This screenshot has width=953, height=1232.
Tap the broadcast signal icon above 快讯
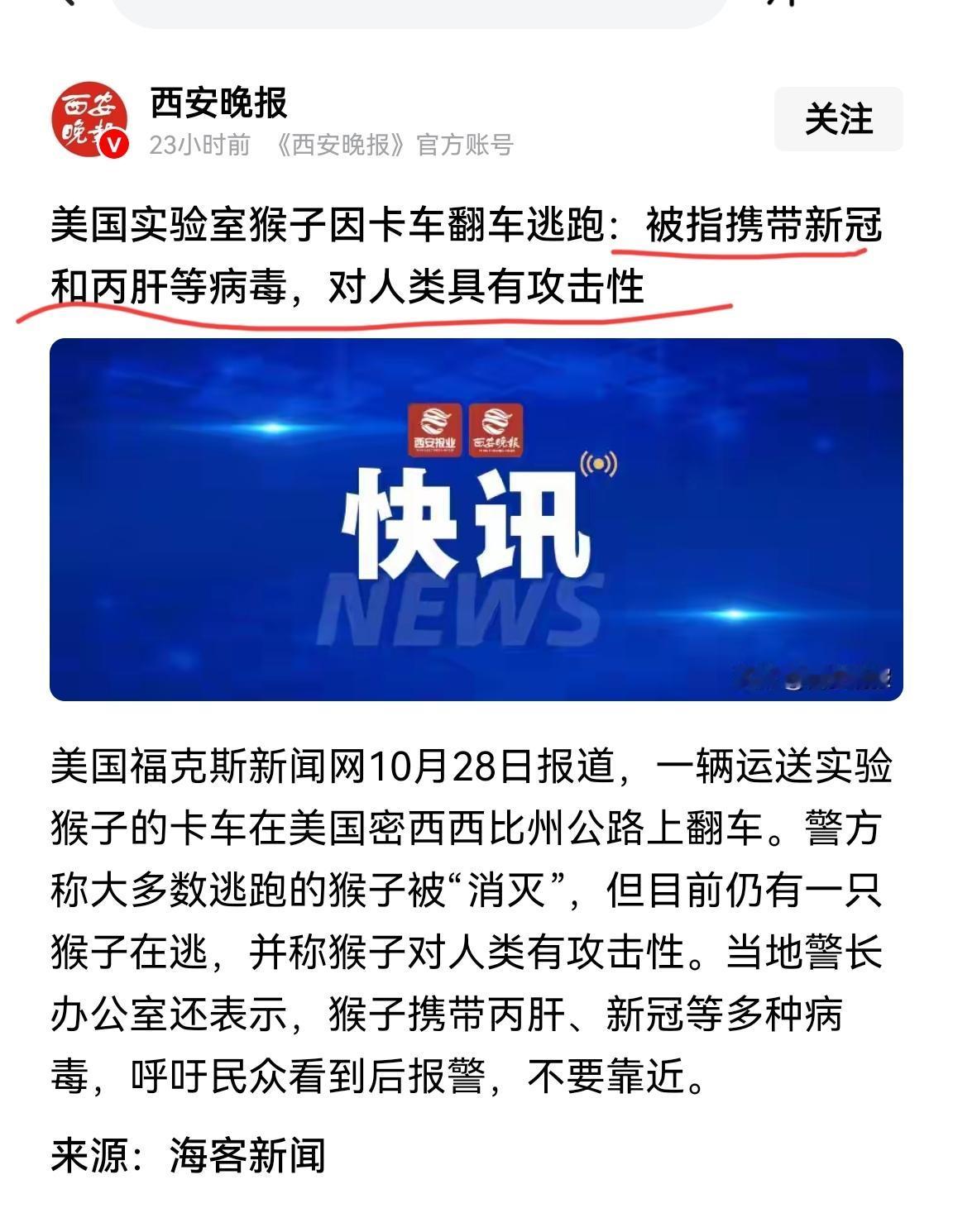click(x=598, y=463)
